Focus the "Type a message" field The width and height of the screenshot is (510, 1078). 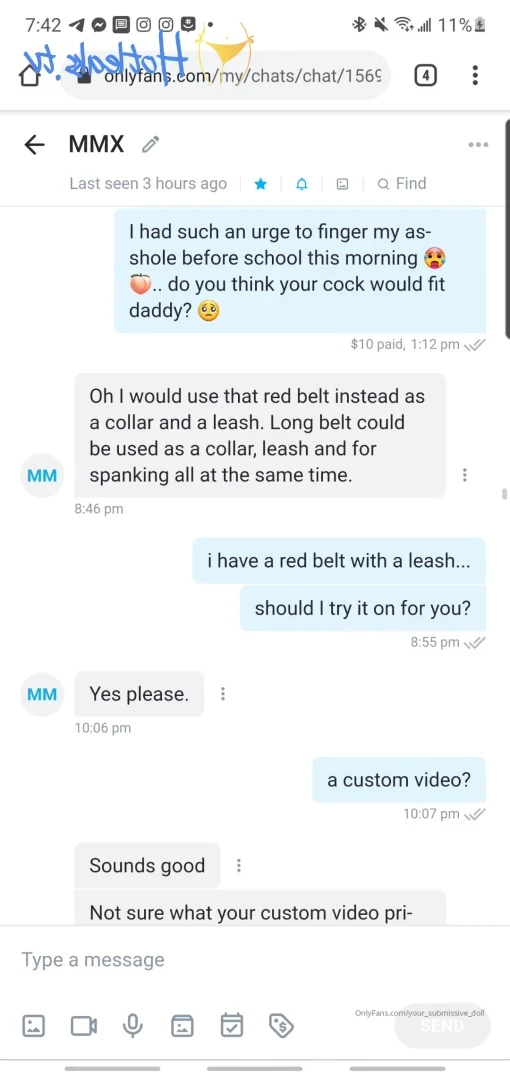click(255, 960)
